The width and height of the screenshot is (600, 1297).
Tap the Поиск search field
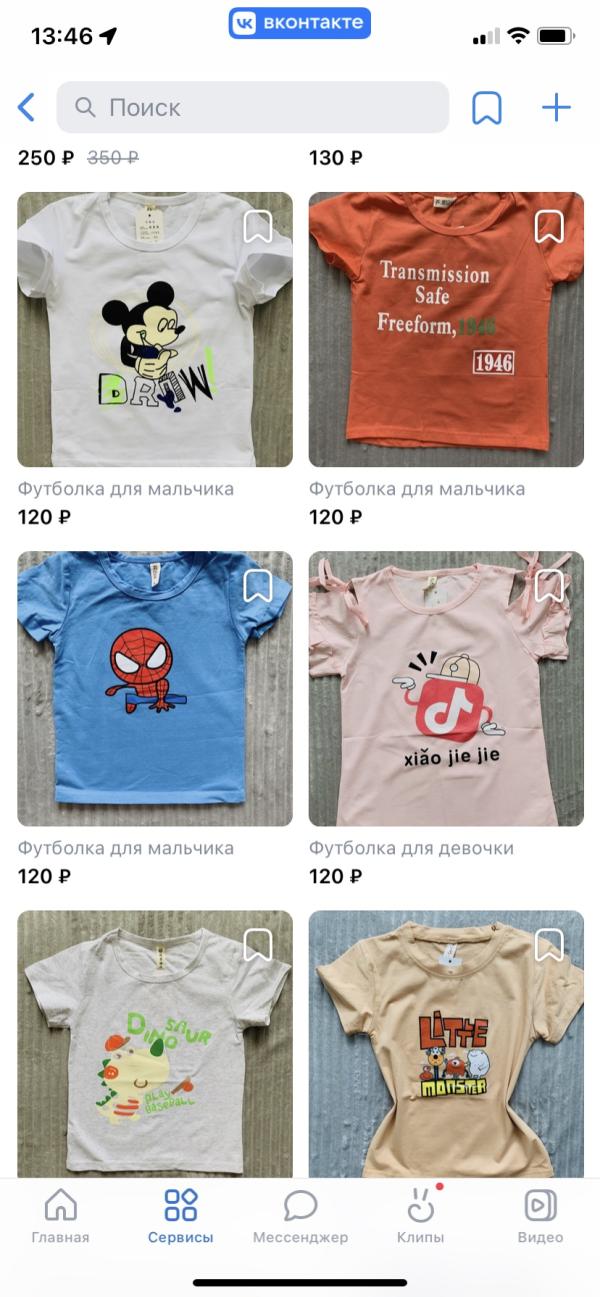[x=252, y=107]
